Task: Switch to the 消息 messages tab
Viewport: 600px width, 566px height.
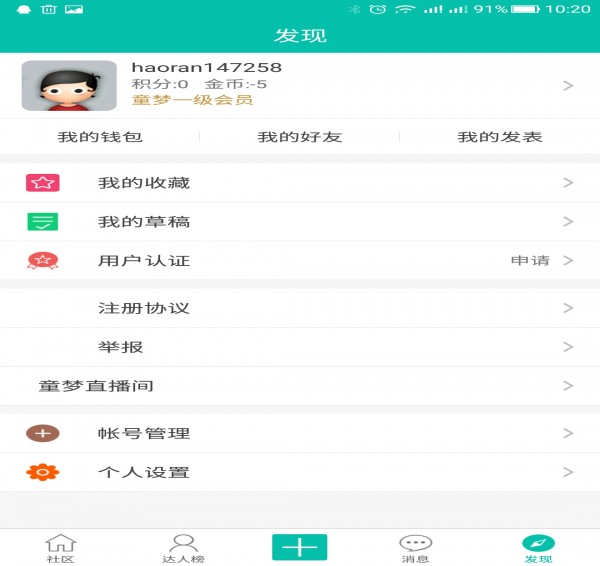Action: coord(416,548)
